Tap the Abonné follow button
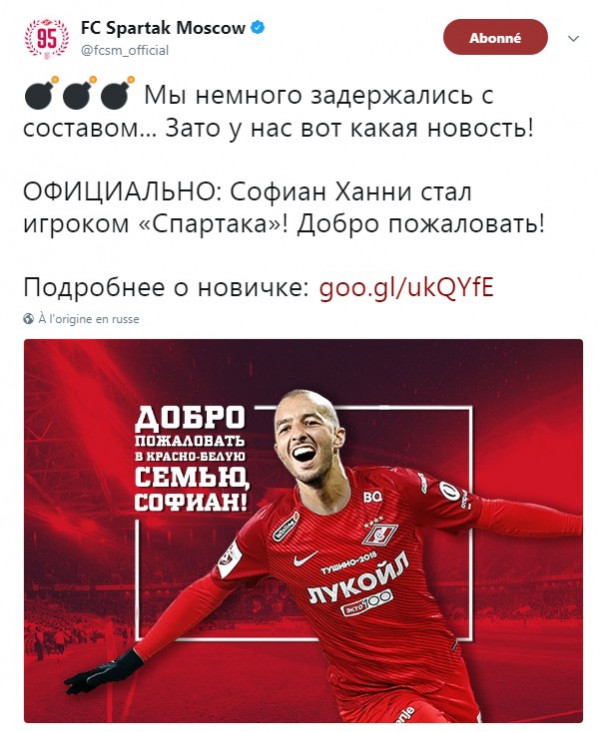Viewport: 600px width, 732px height. click(495, 37)
